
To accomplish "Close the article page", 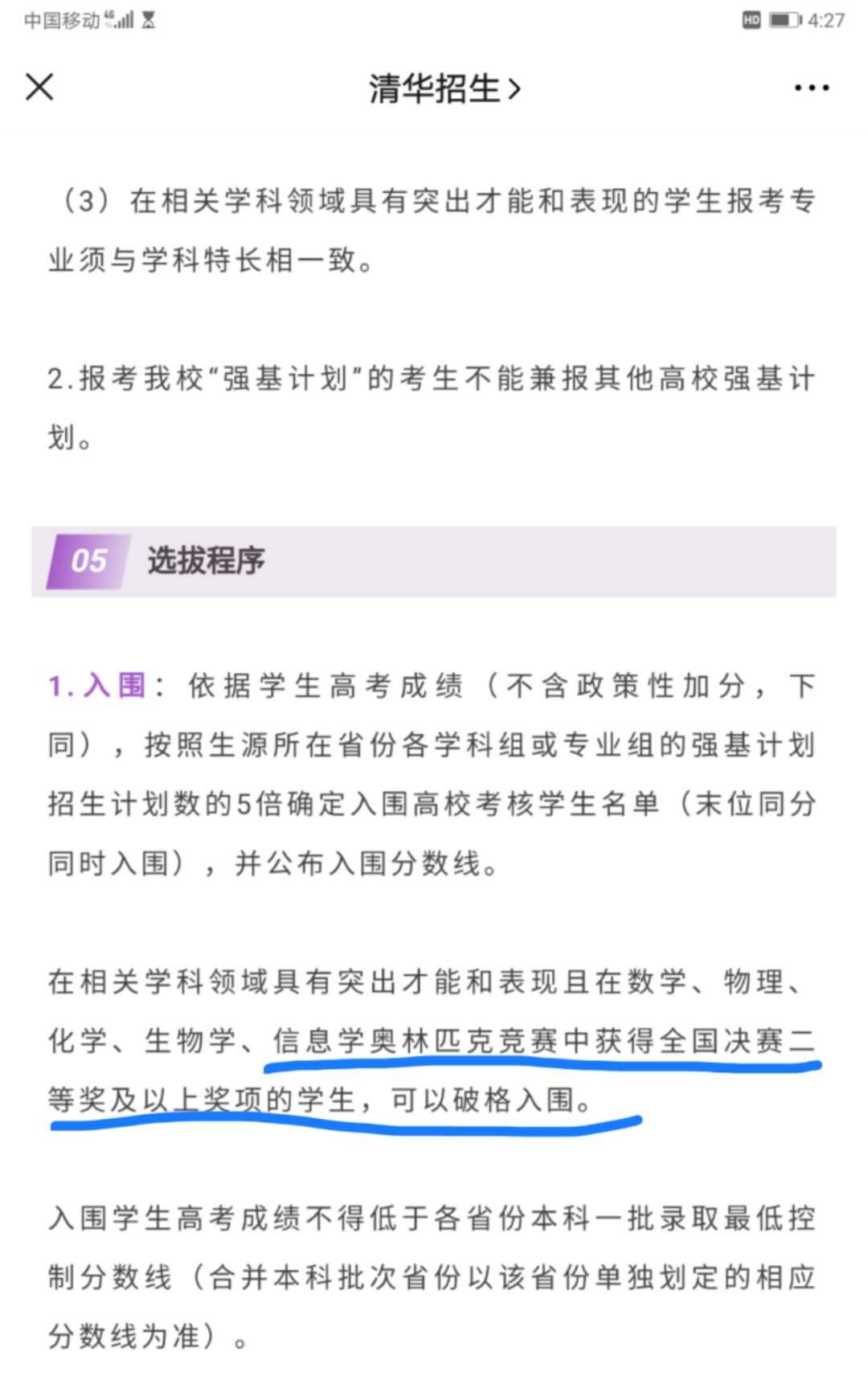I will pos(39,87).
